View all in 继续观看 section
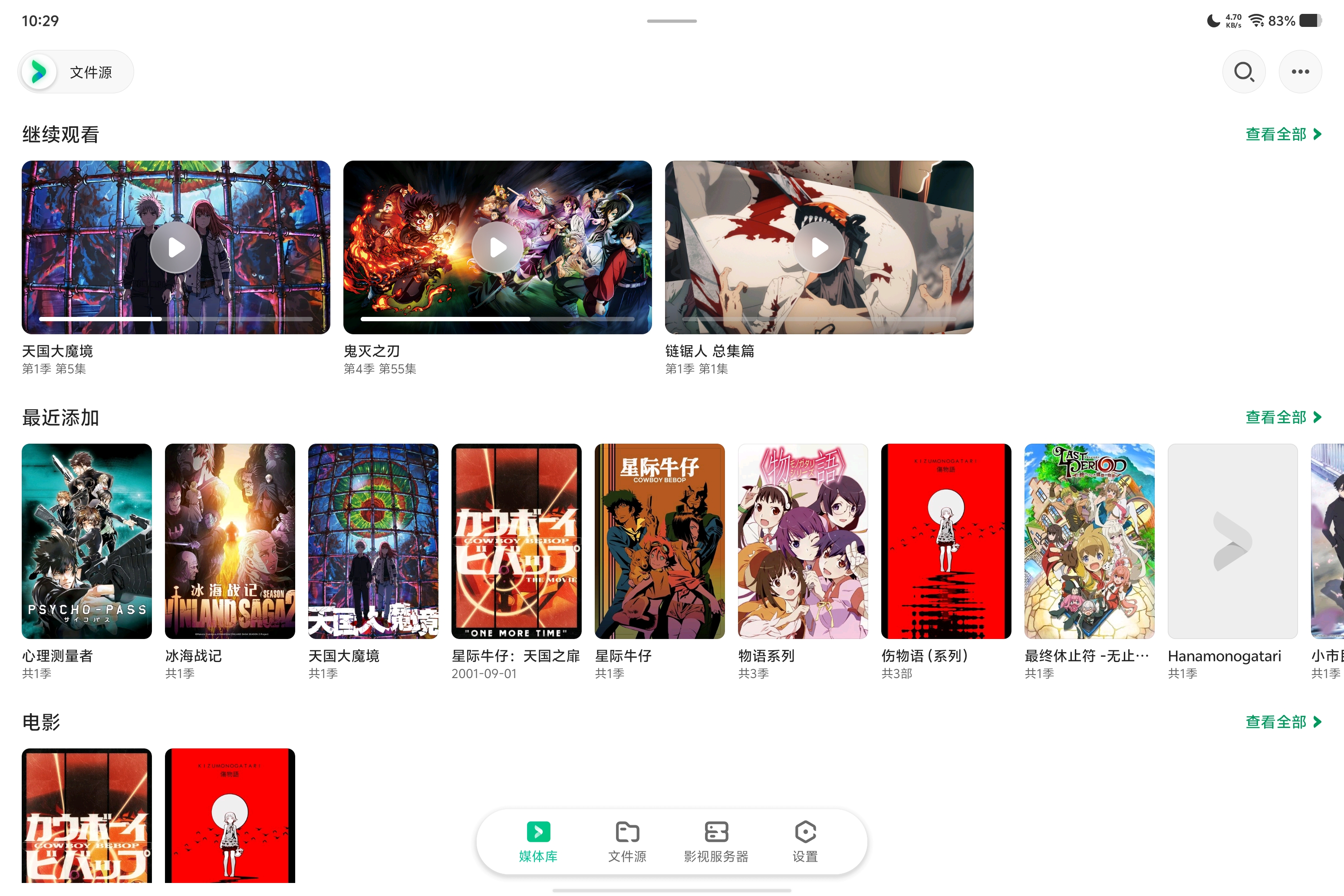The image size is (1344, 896). (x=1283, y=134)
